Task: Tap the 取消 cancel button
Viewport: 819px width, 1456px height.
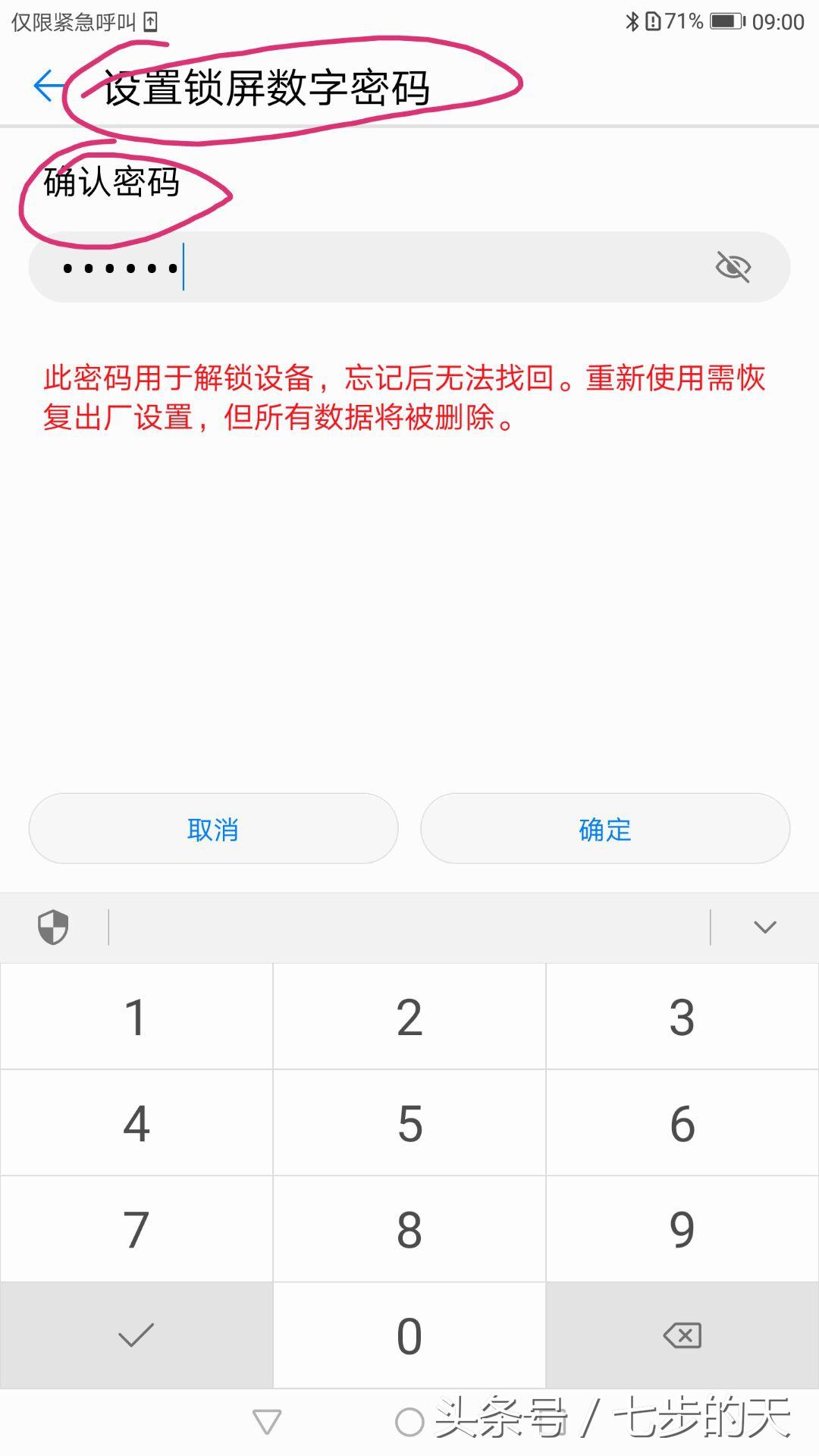Action: click(x=213, y=829)
